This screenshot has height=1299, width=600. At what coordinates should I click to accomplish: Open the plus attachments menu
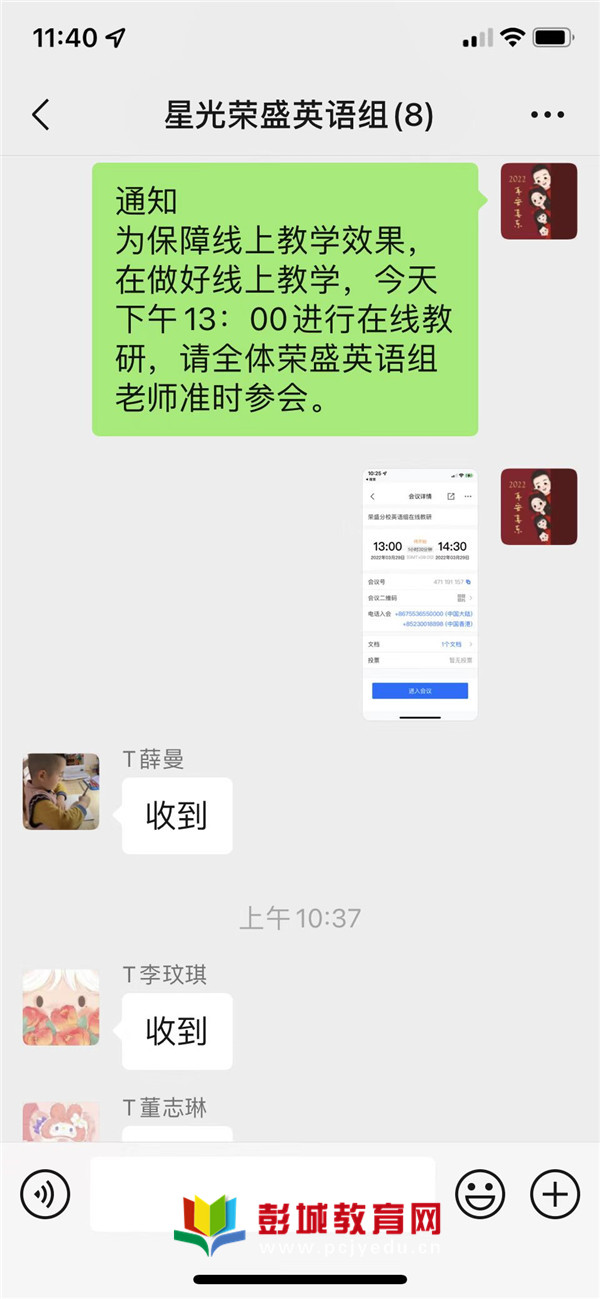pyautogui.click(x=554, y=1193)
